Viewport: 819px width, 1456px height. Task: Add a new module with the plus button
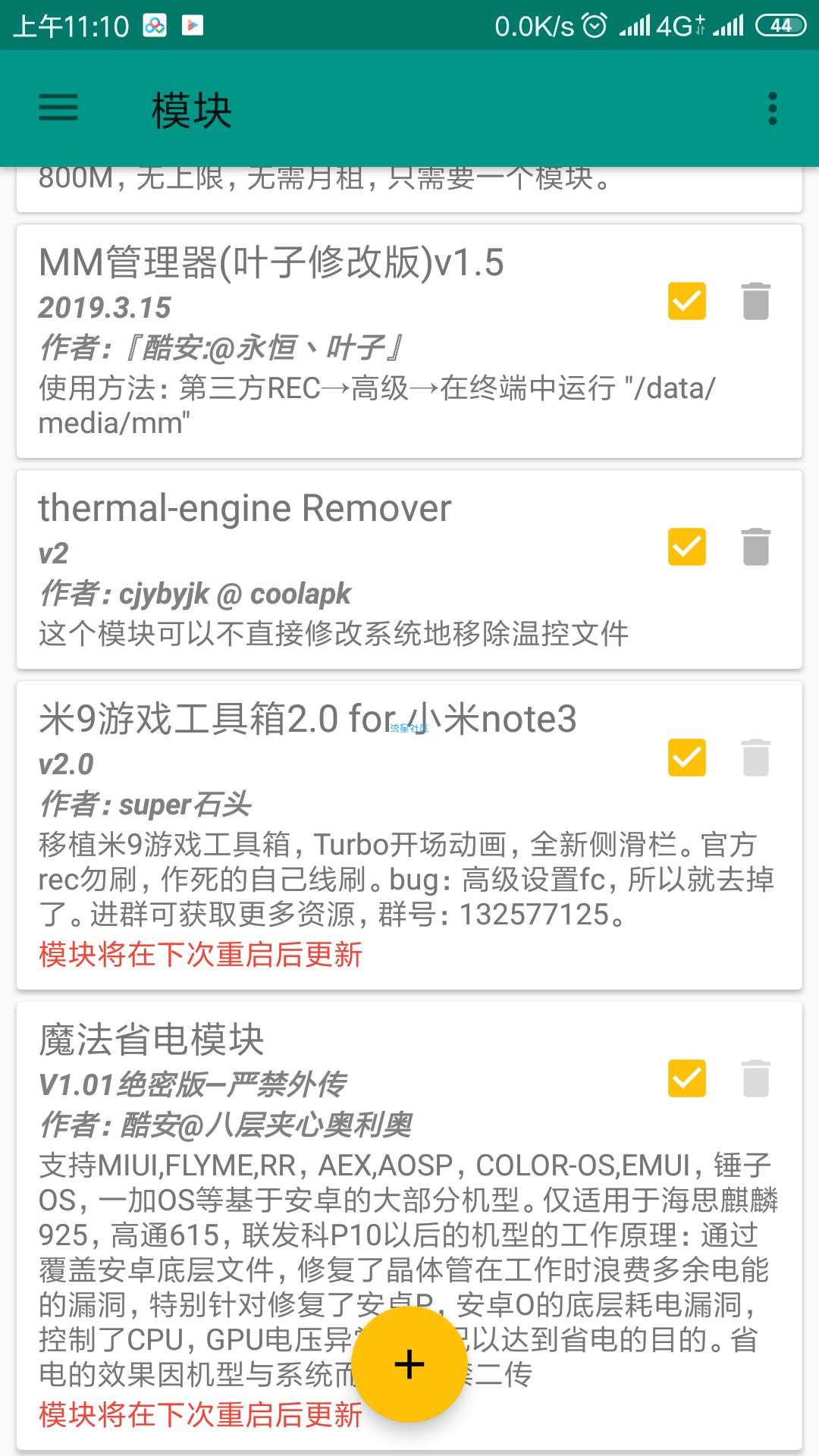click(x=409, y=1364)
